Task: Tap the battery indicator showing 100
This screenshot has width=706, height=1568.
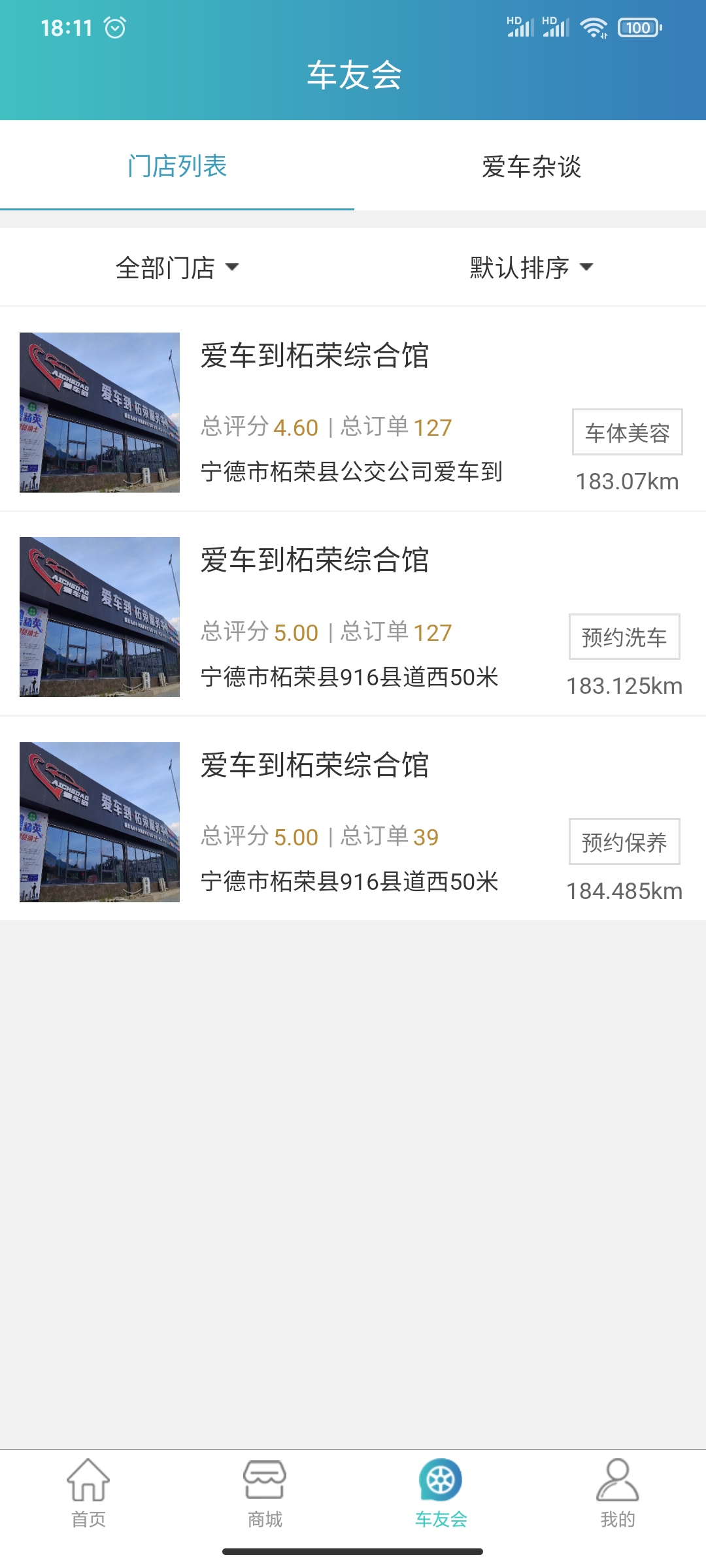Action: (x=639, y=27)
